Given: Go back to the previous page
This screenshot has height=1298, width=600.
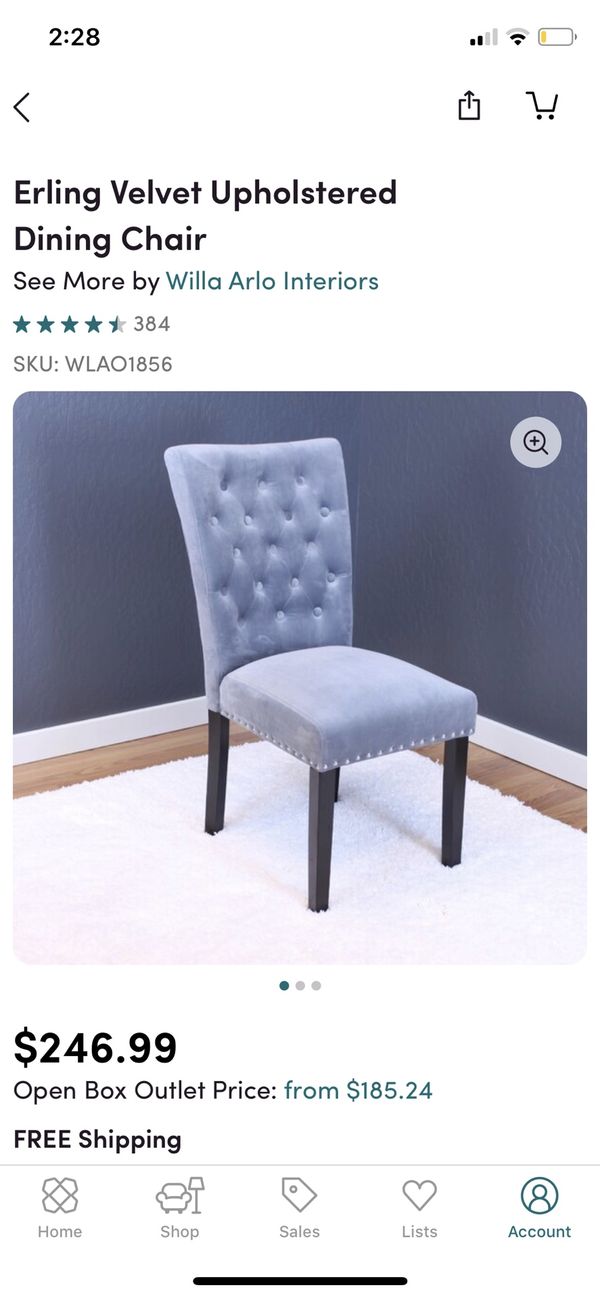Looking at the screenshot, I should [x=22, y=107].
